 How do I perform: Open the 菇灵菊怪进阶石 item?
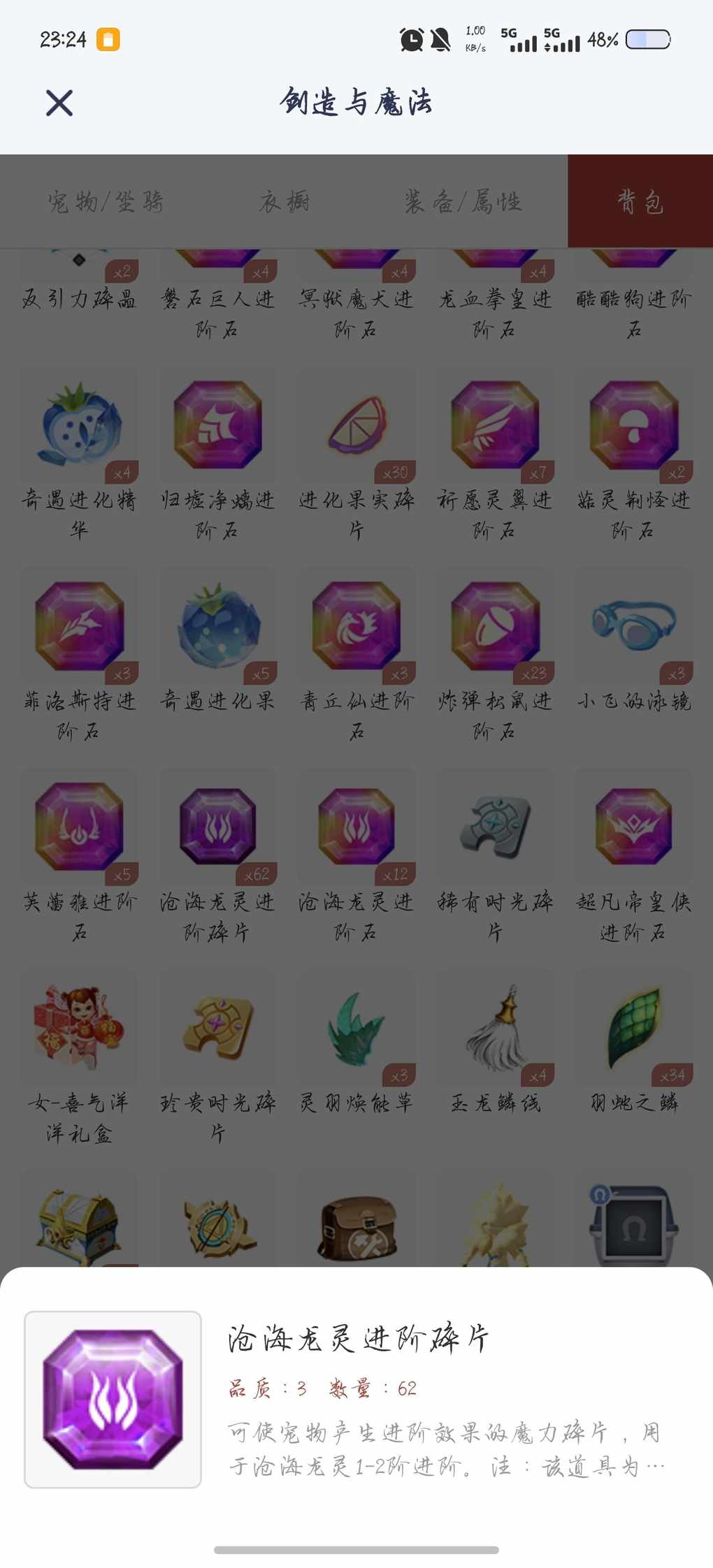pos(633,426)
